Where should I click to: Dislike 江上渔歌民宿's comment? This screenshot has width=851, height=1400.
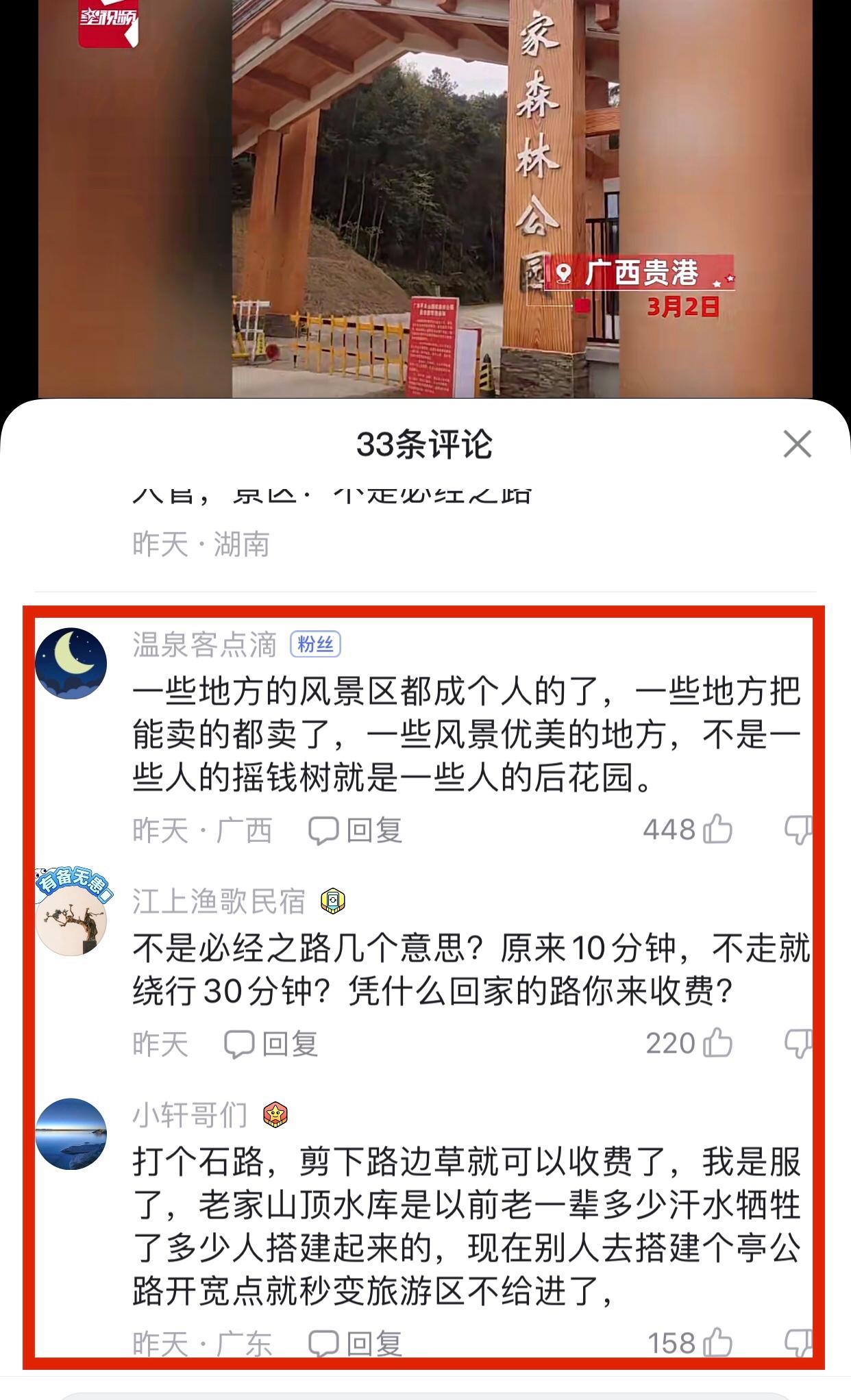click(x=798, y=1043)
